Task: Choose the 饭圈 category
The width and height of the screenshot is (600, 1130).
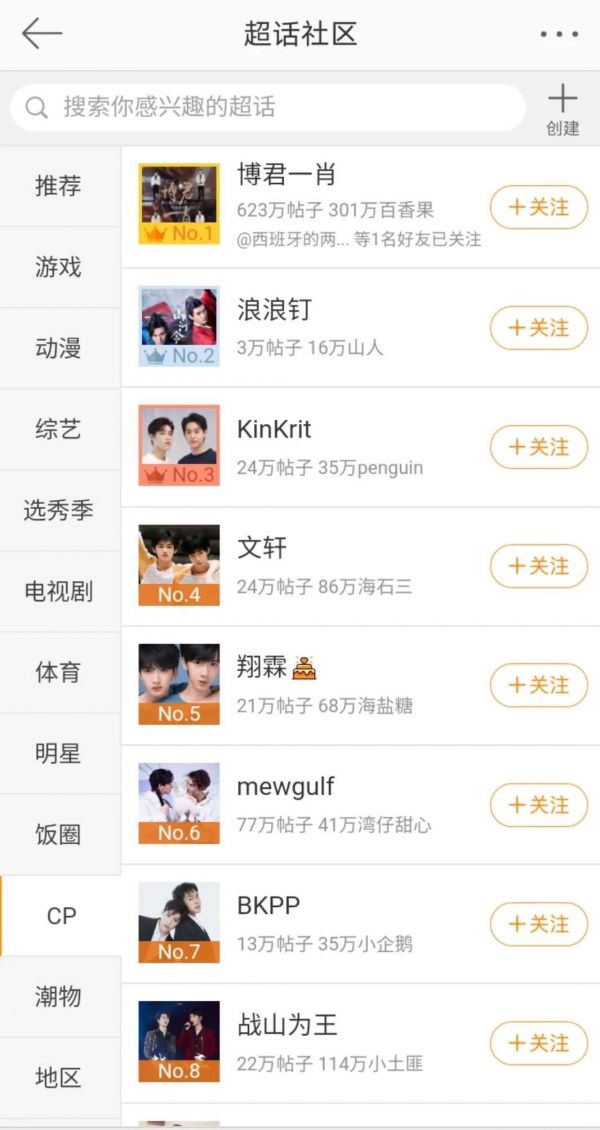Action: tap(58, 834)
